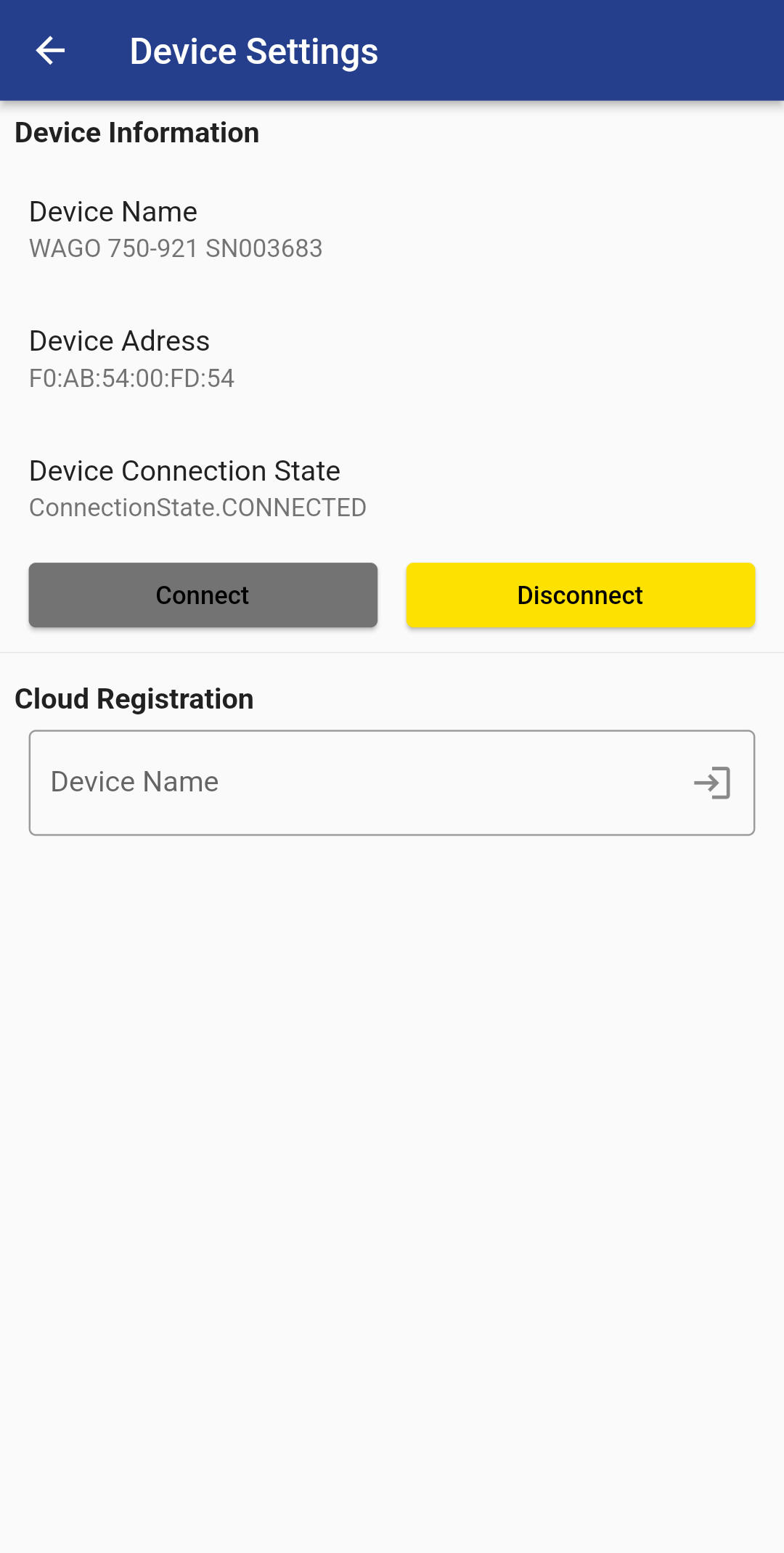Submit cloud registration with the arrow icon

(x=712, y=783)
